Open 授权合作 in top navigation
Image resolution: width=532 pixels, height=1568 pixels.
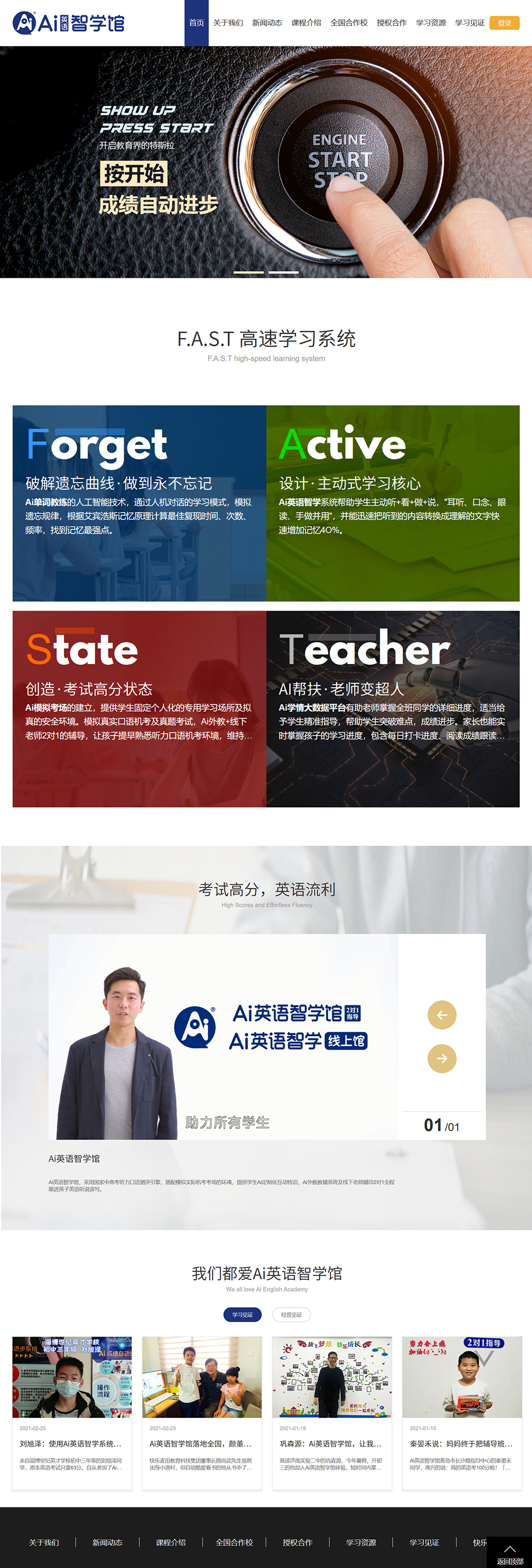click(x=392, y=23)
